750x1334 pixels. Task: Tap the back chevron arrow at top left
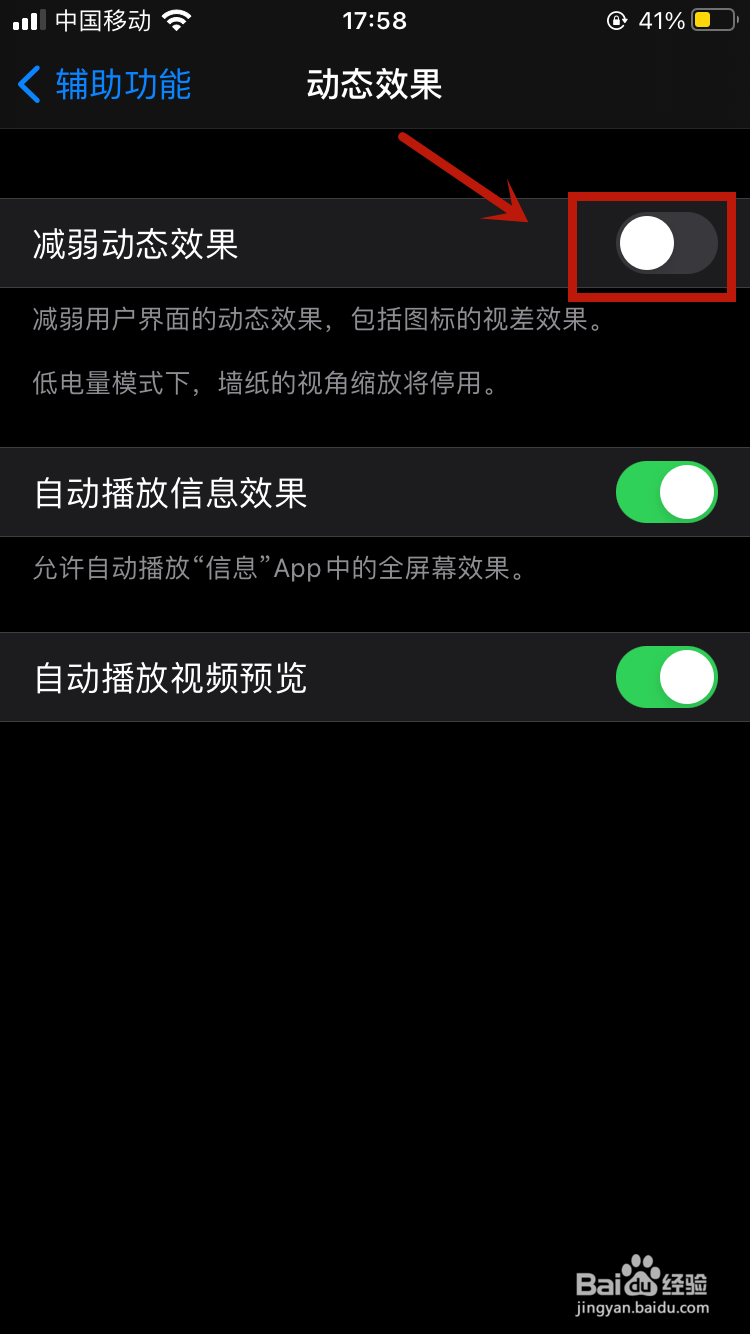(29, 87)
